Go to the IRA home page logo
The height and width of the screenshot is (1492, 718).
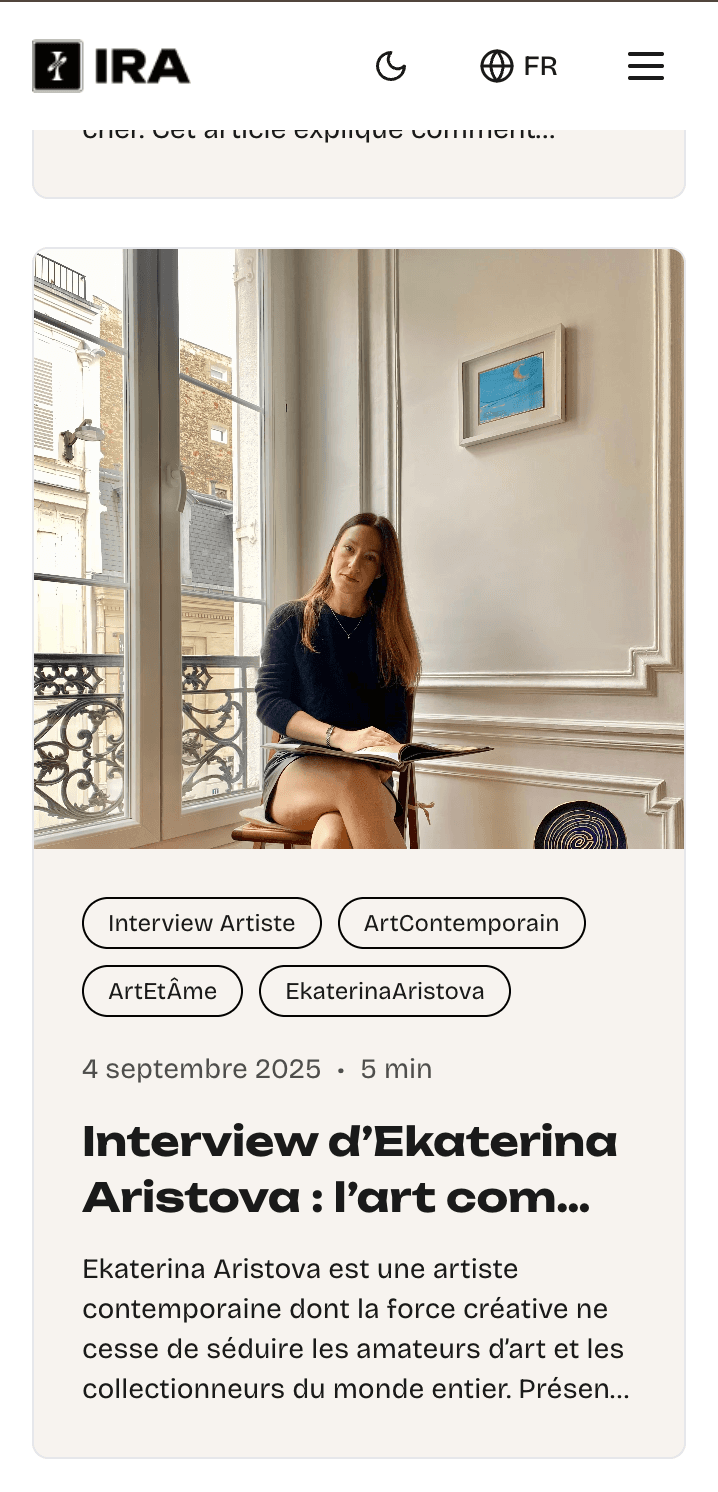[x=111, y=67]
